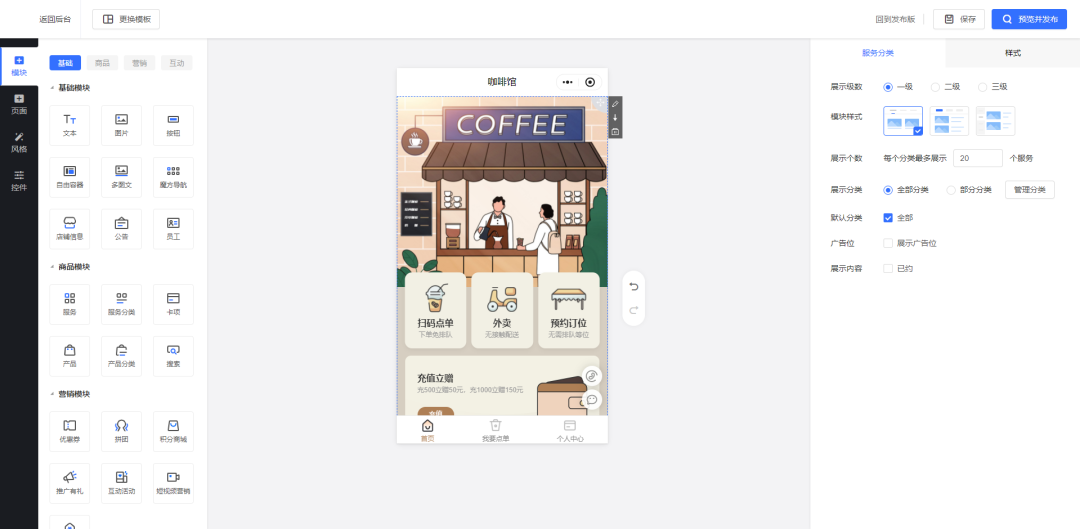Uncheck the 全部 default category
The image size is (1080, 529).
(x=888, y=217)
